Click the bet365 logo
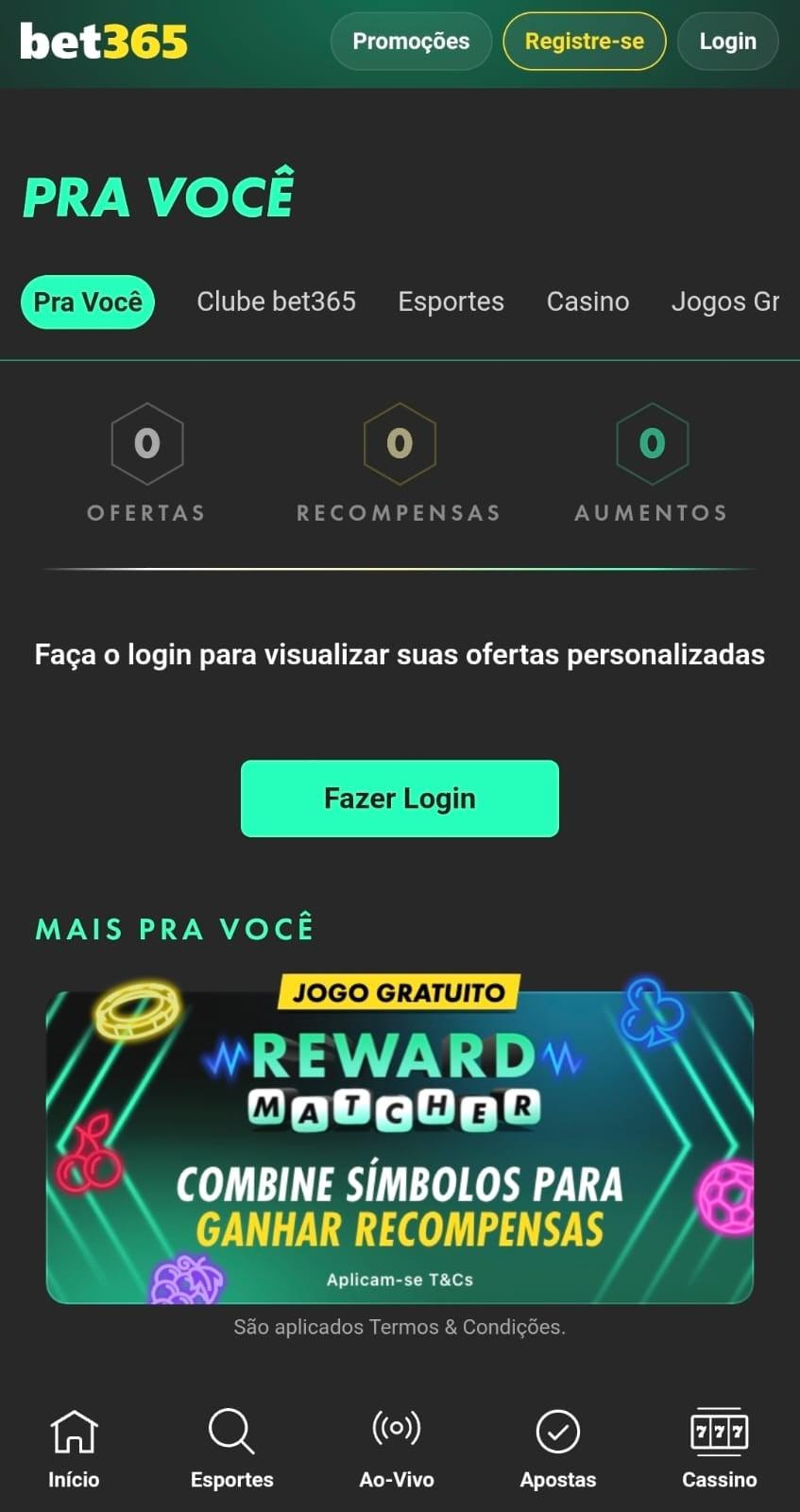Screen dimensions: 800x1512 point(102,42)
